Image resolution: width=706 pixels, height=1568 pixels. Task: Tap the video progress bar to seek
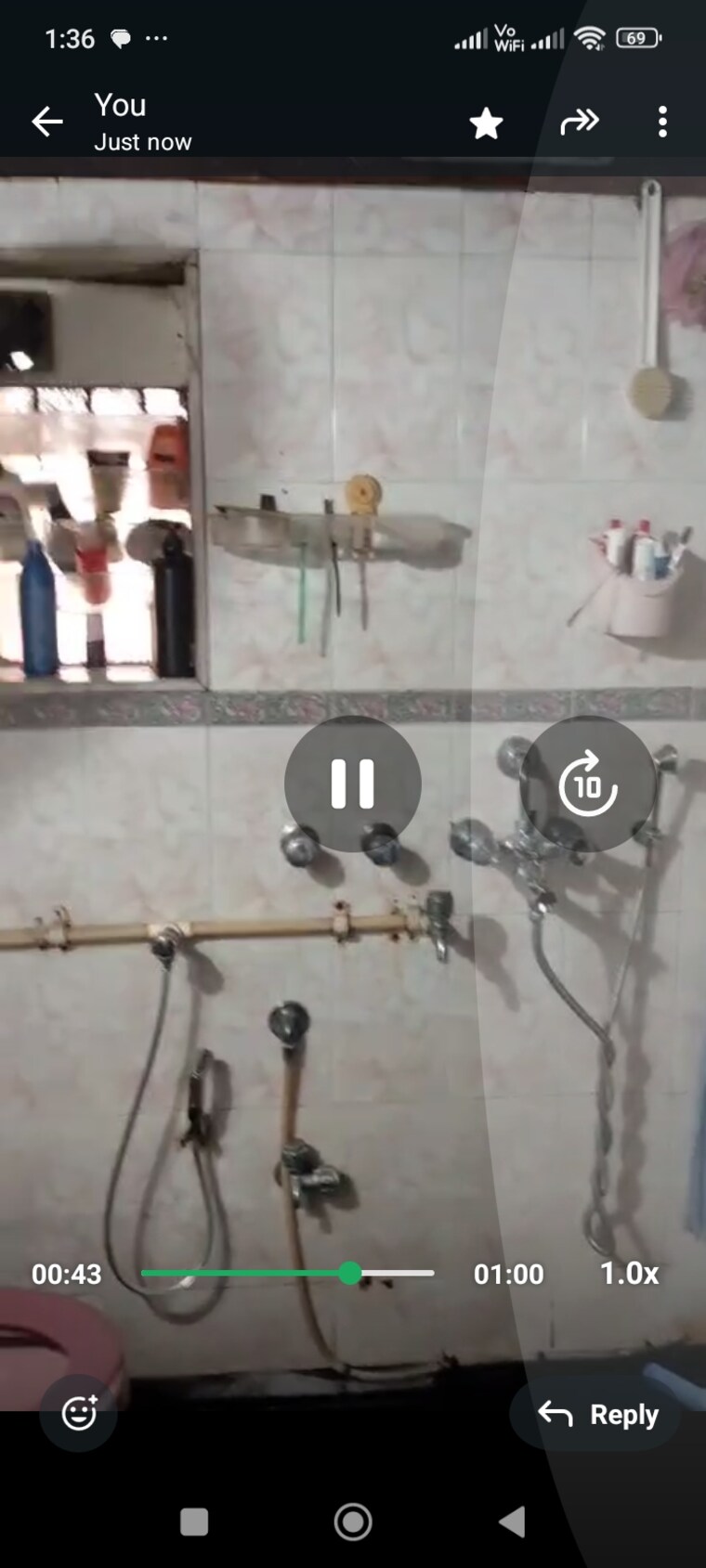(288, 1273)
